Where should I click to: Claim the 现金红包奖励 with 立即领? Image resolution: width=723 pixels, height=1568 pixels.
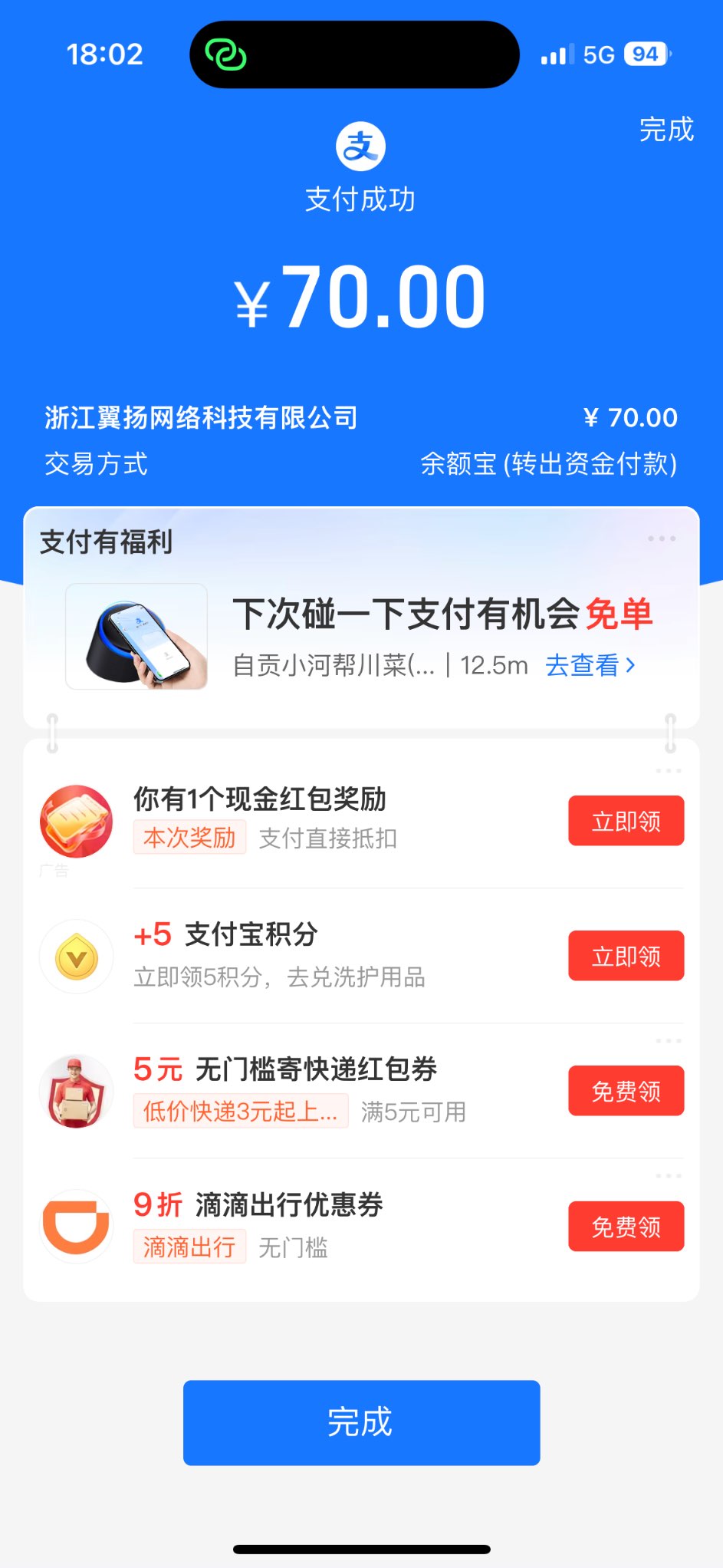pos(626,821)
